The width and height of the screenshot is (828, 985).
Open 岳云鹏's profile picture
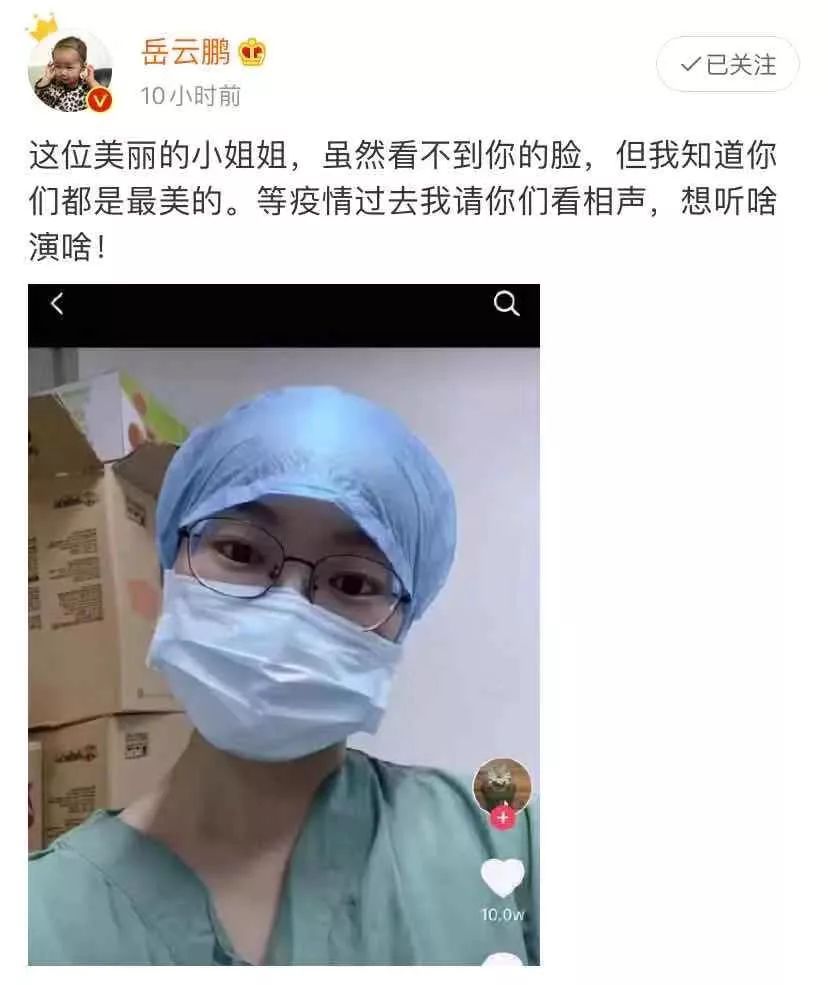pyautogui.click(x=69, y=69)
